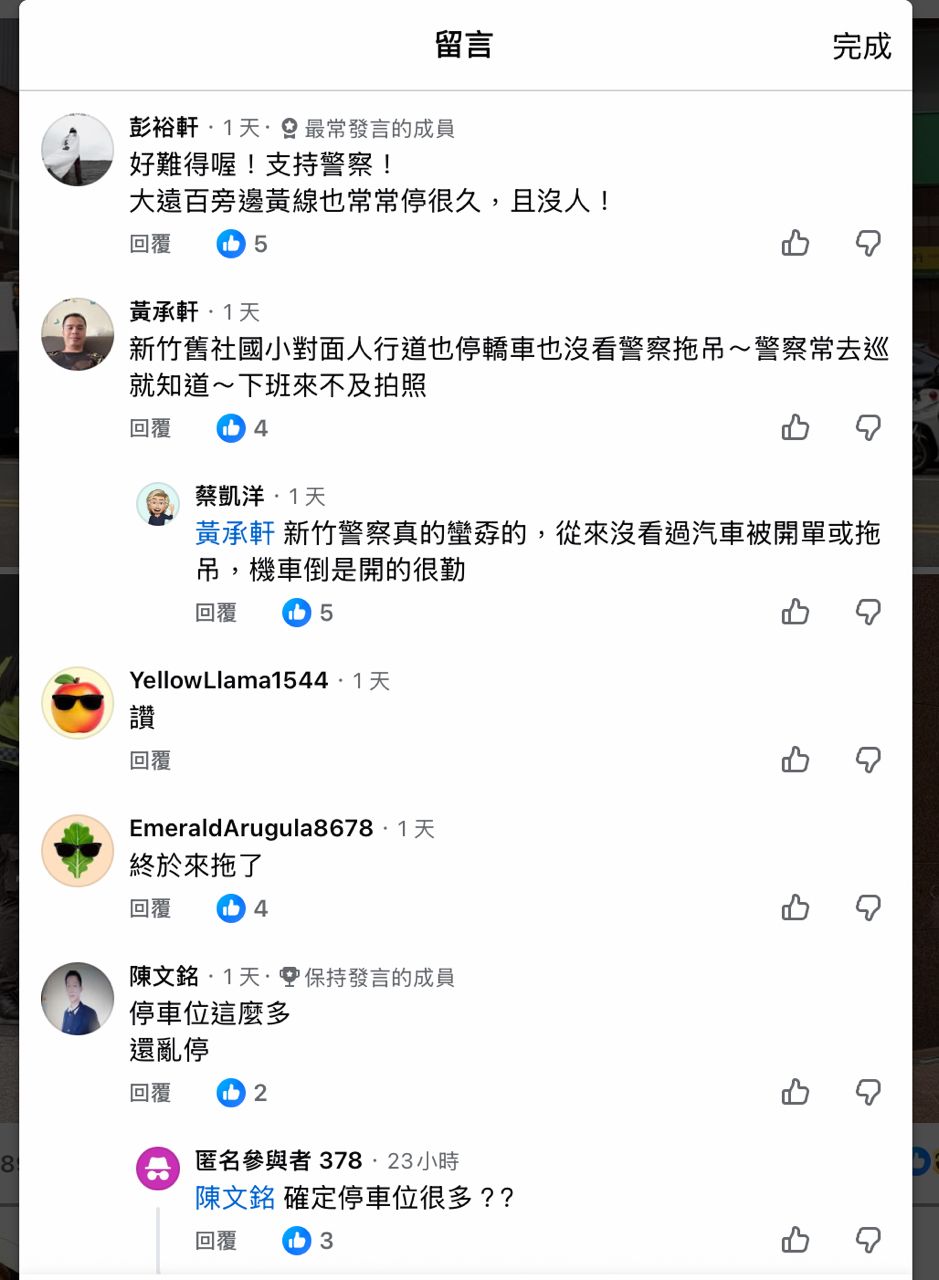Upvote 黃承軒's comment
939x1280 pixels.
(x=795, y=428)
